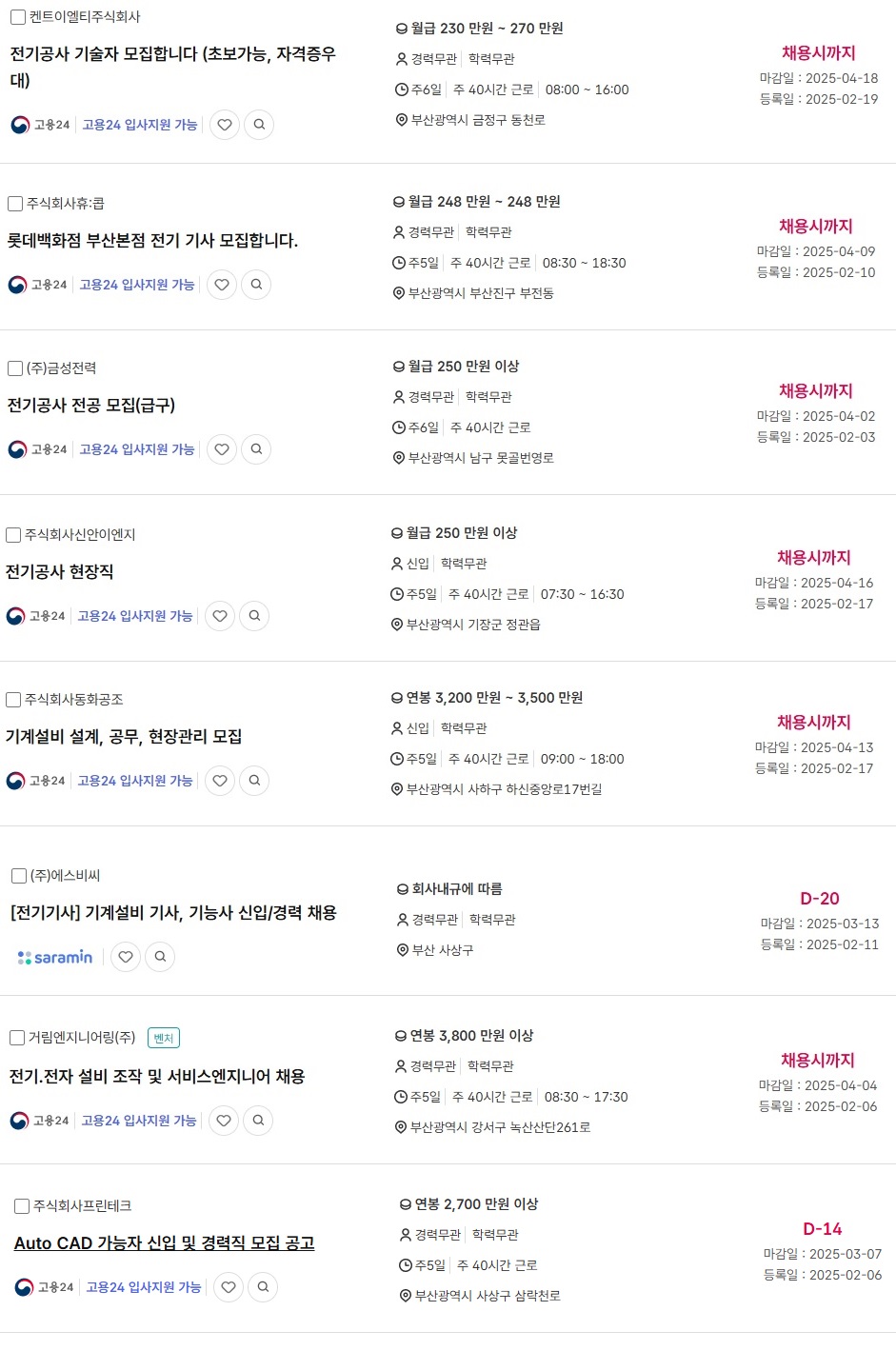
Task: Heart the (주)에스비씨 saramin posting
Action: (126, 957)
